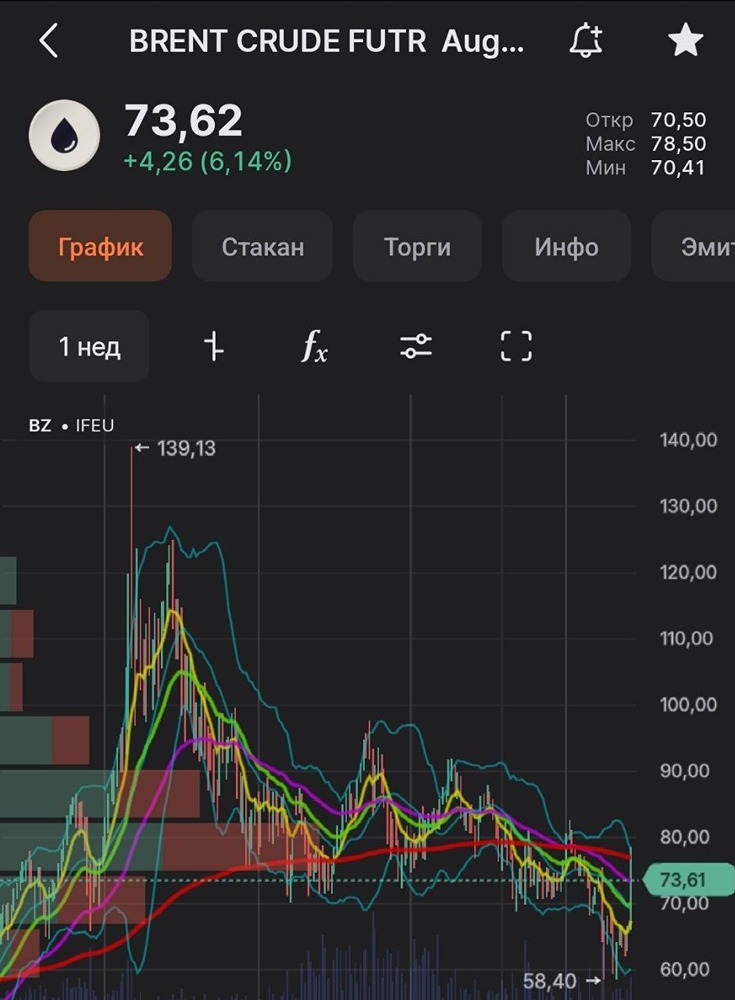This screenshot has width=735, height=1000.
Task: Expand the chart to fullscreen
Action: click(x=516, y=347)
